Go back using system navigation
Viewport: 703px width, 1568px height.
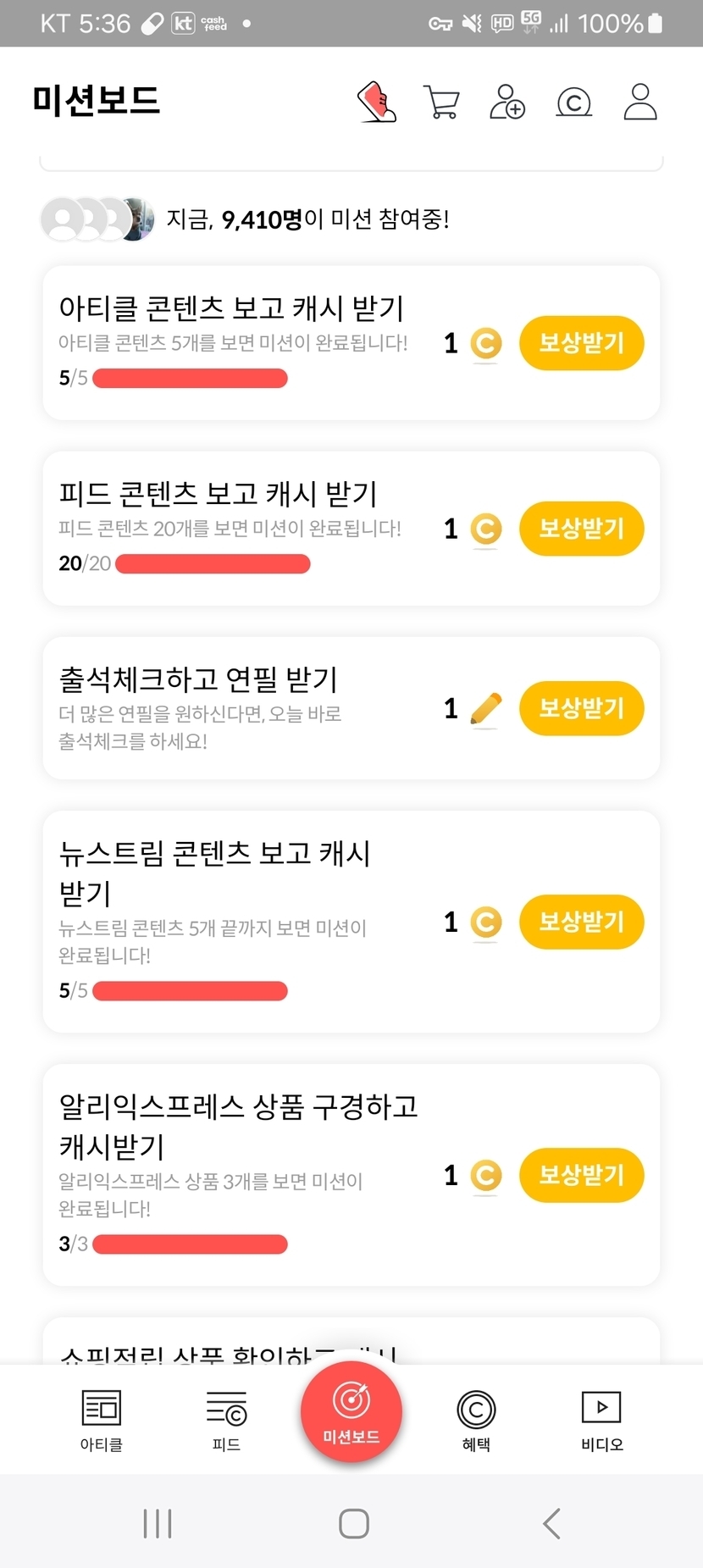coord(551,1523)
